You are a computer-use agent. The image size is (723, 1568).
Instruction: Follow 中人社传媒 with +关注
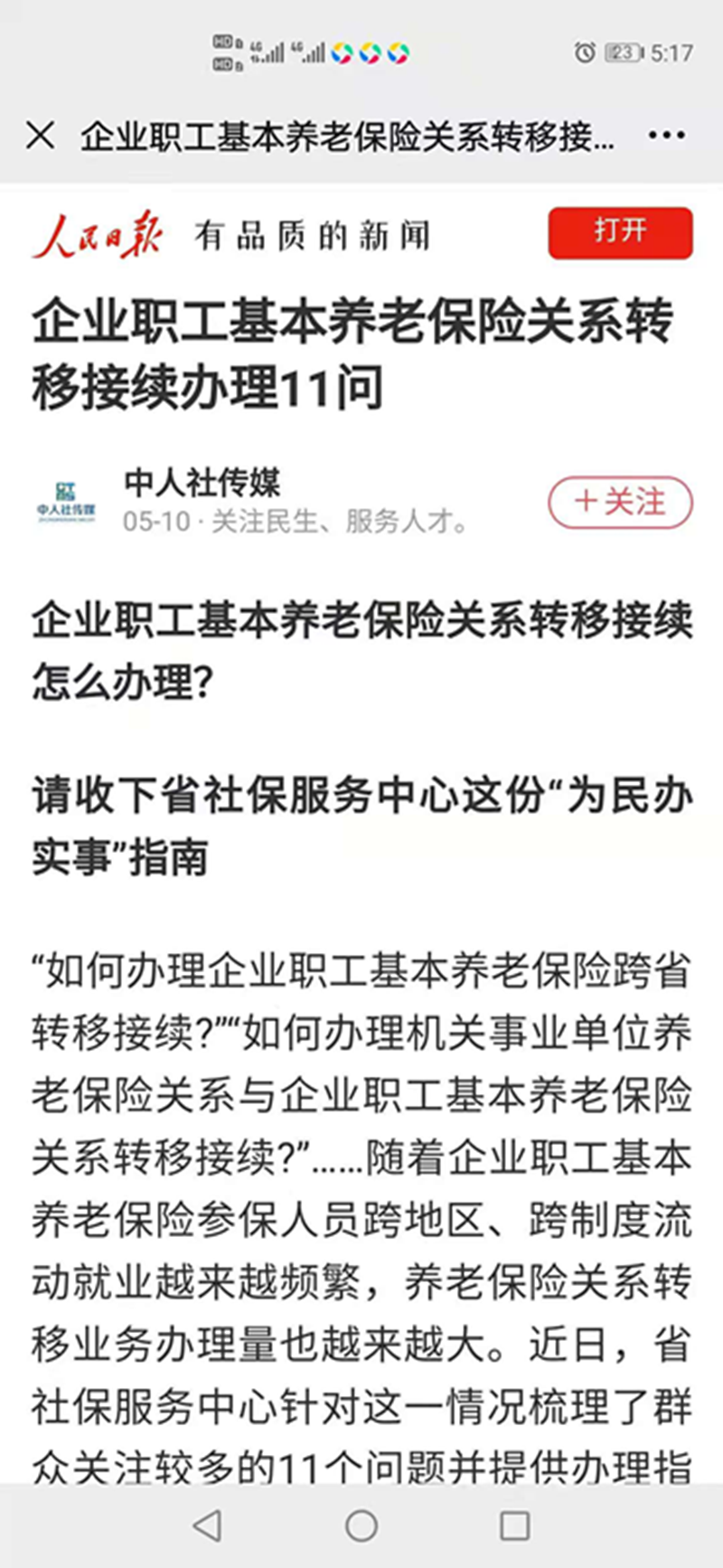(620, 502)
